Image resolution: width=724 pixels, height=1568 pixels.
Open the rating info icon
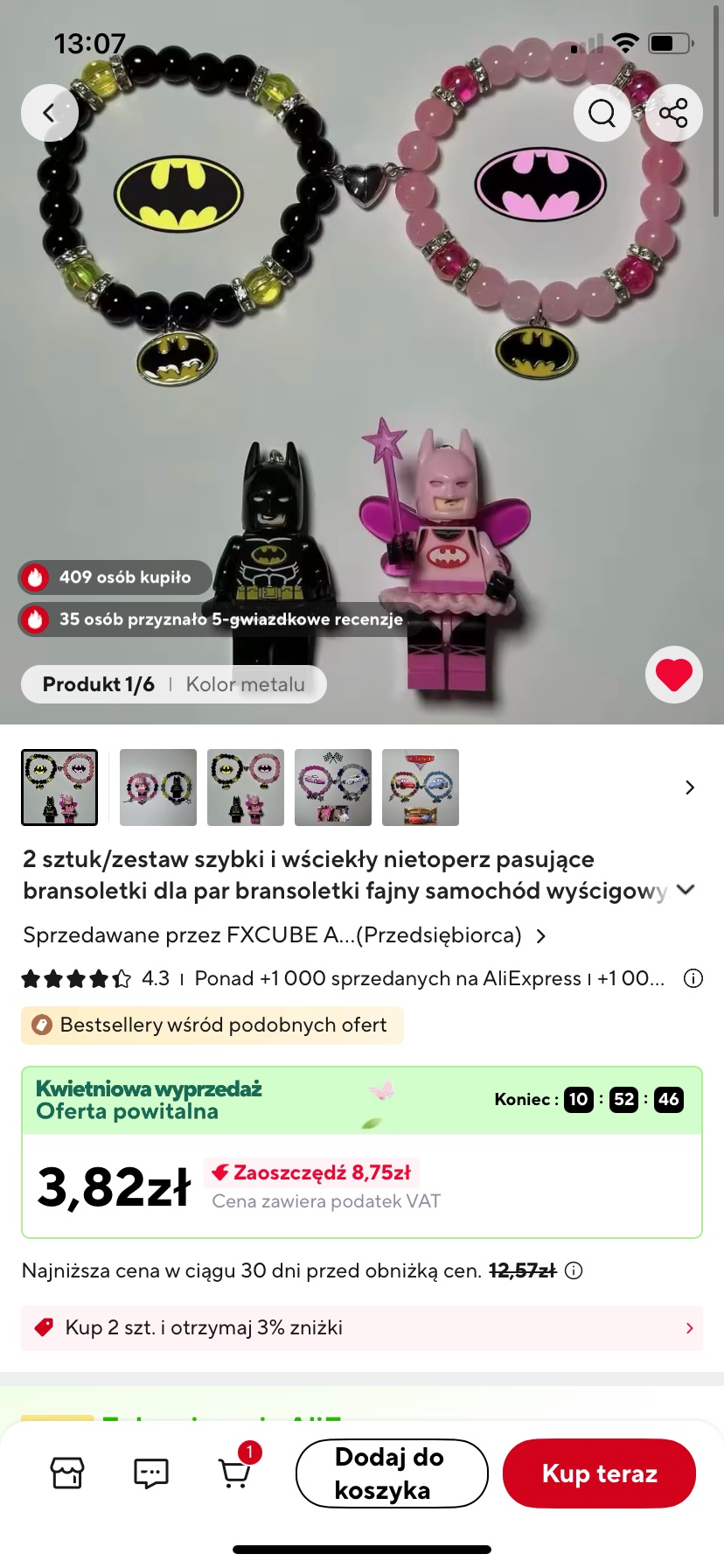(x=693, y=978)
